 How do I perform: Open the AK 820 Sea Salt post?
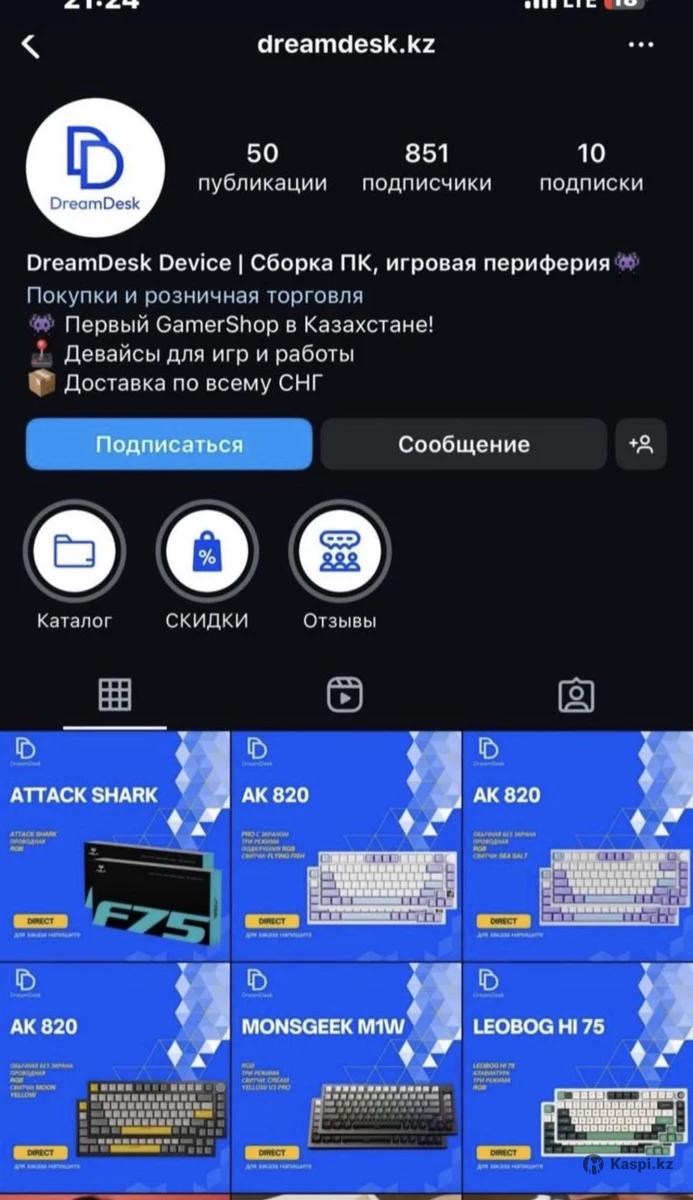pos(578,846)
